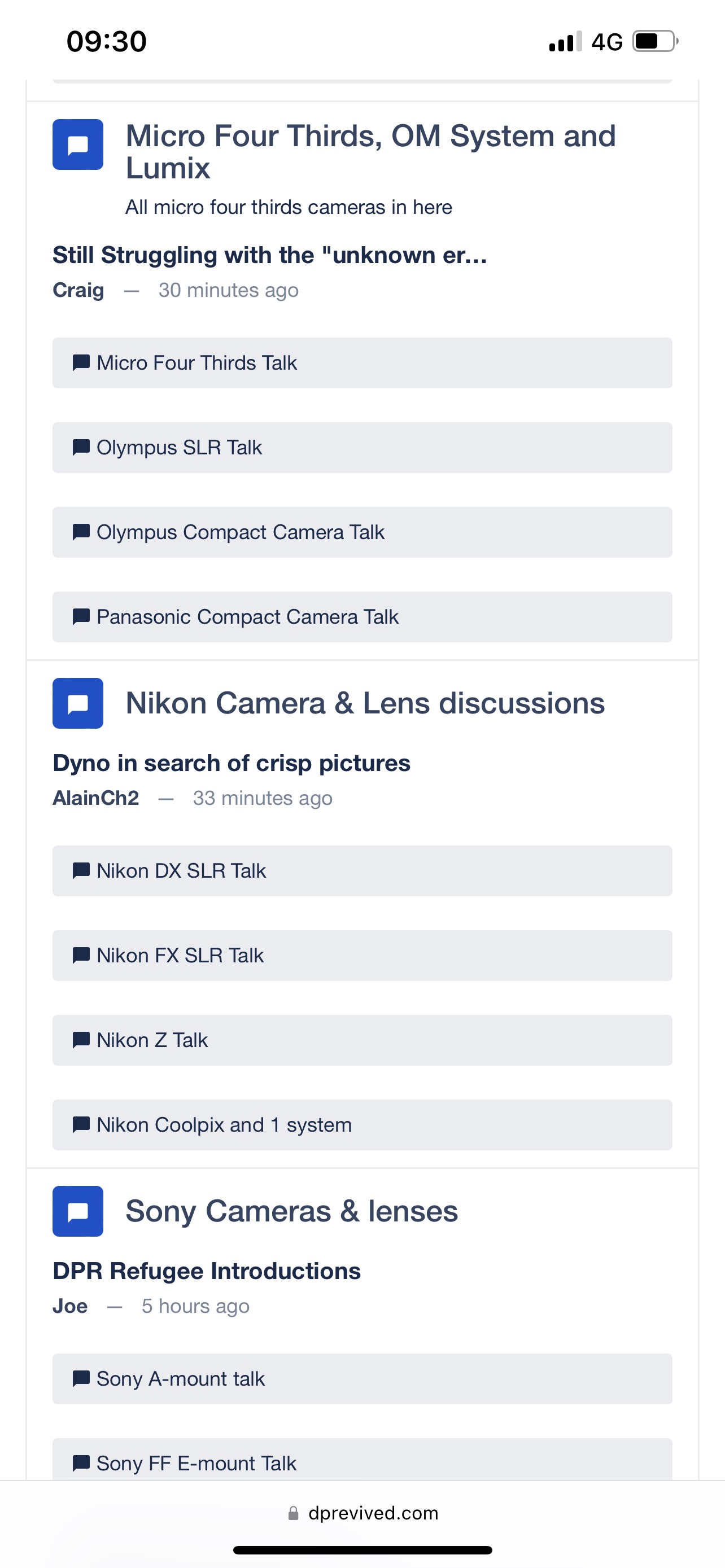725x1568 pixels.
Task: Open the Sony Cameras & lenses category
Action: pos(291,1211)
